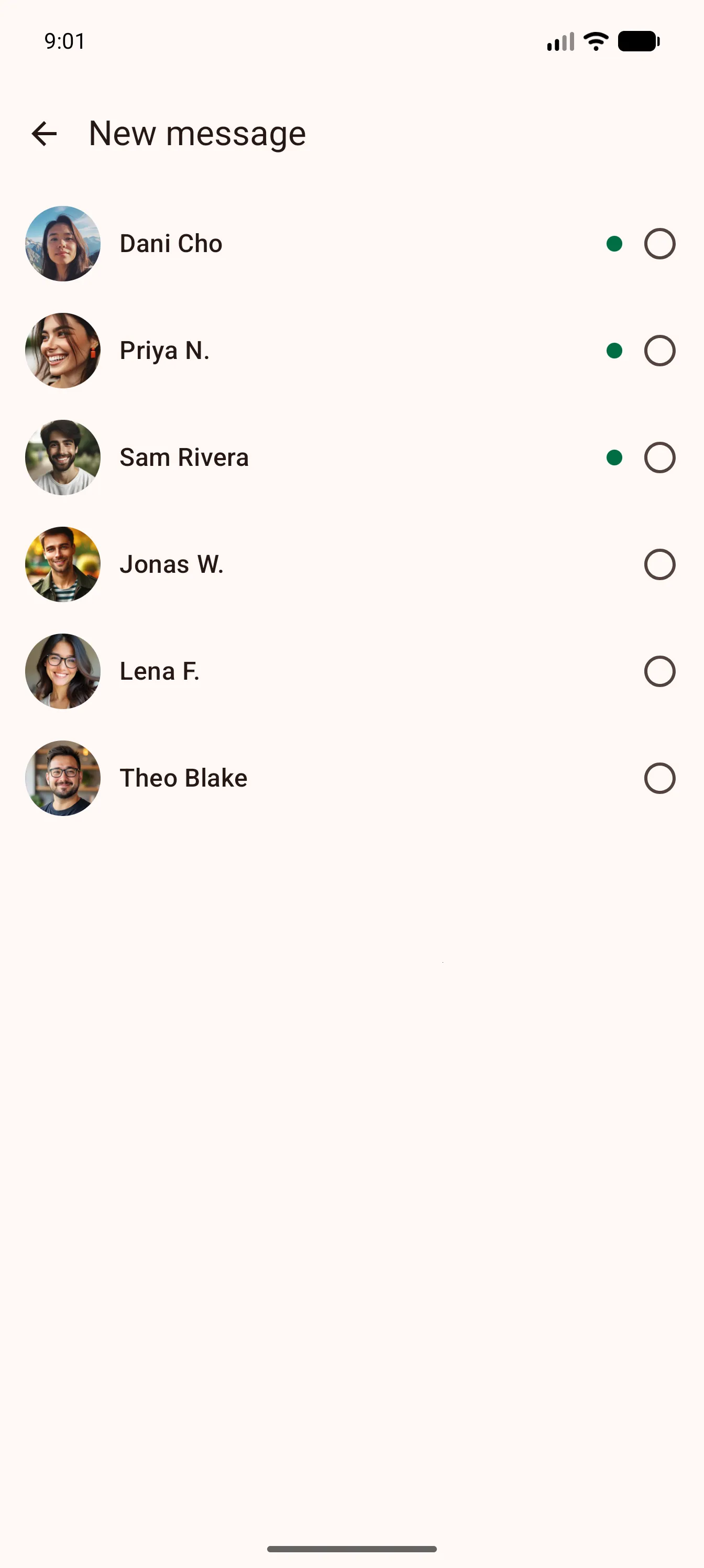Viewport: 704px width, 1568px height.
Task: Go back using the arrow icon
Action: (44, 134)
